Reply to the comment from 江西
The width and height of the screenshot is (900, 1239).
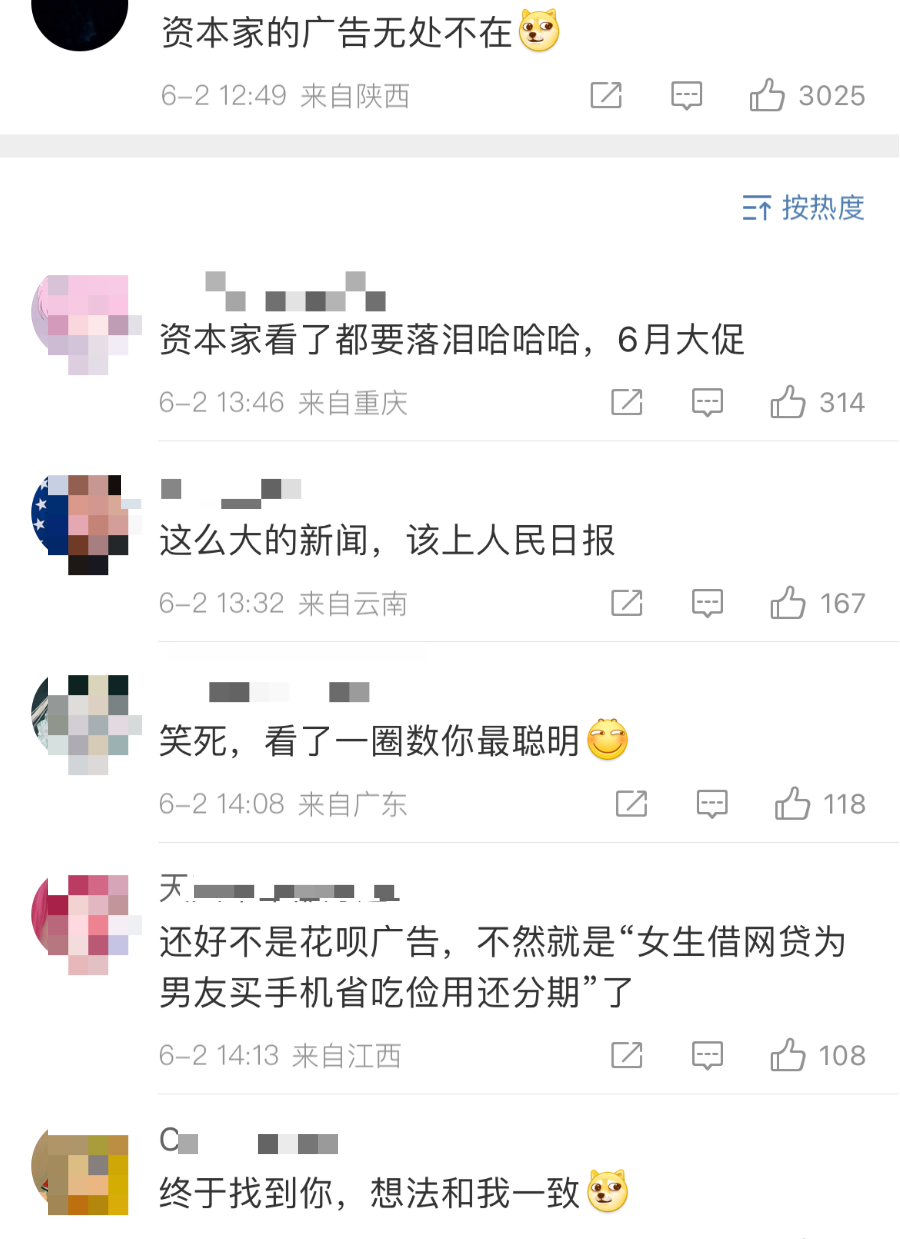[708, 1055]
